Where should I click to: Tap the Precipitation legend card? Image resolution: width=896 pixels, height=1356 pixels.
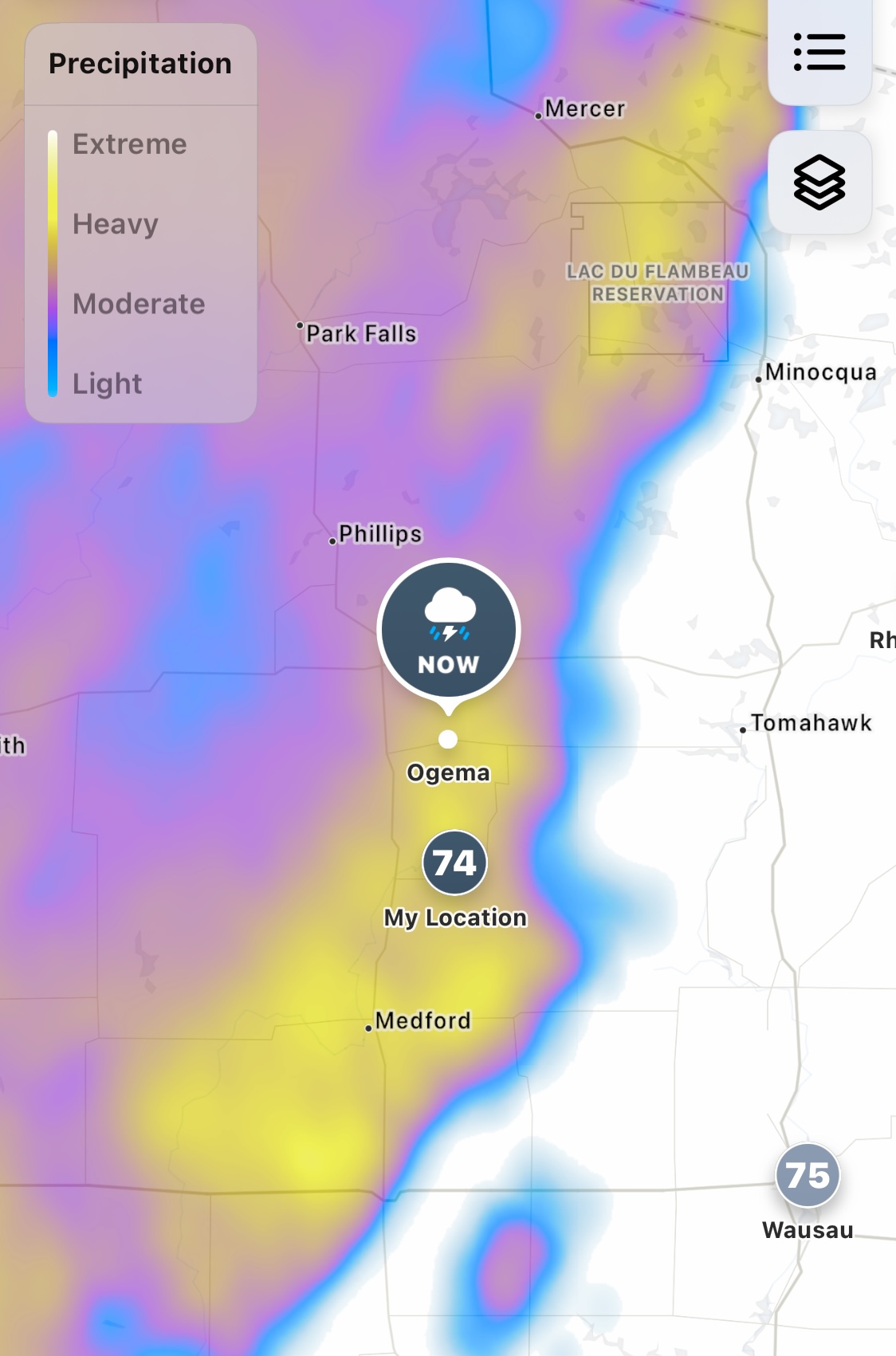(x=141, y=223)
